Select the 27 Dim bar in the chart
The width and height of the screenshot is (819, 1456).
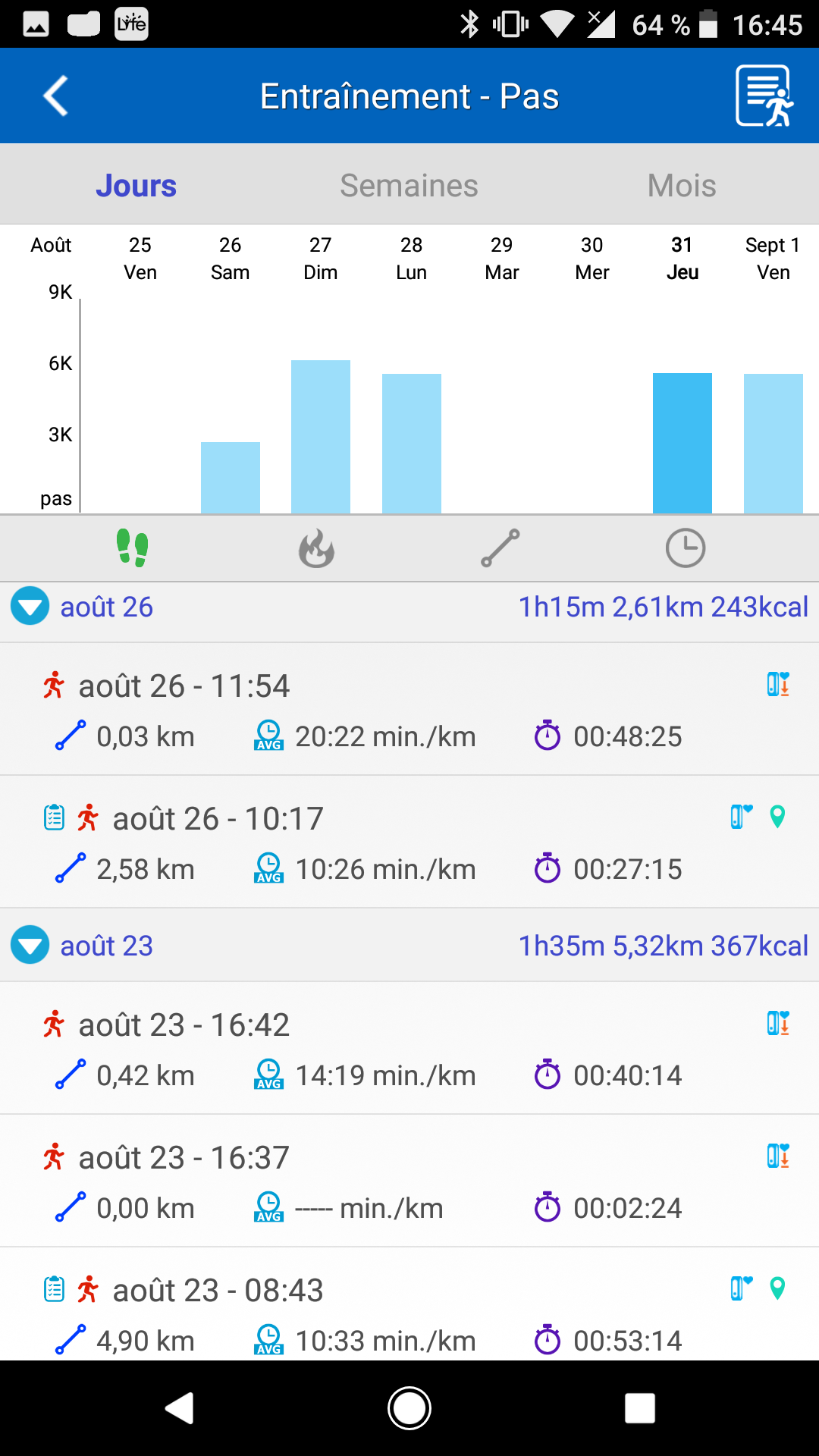tap(321, 437)
